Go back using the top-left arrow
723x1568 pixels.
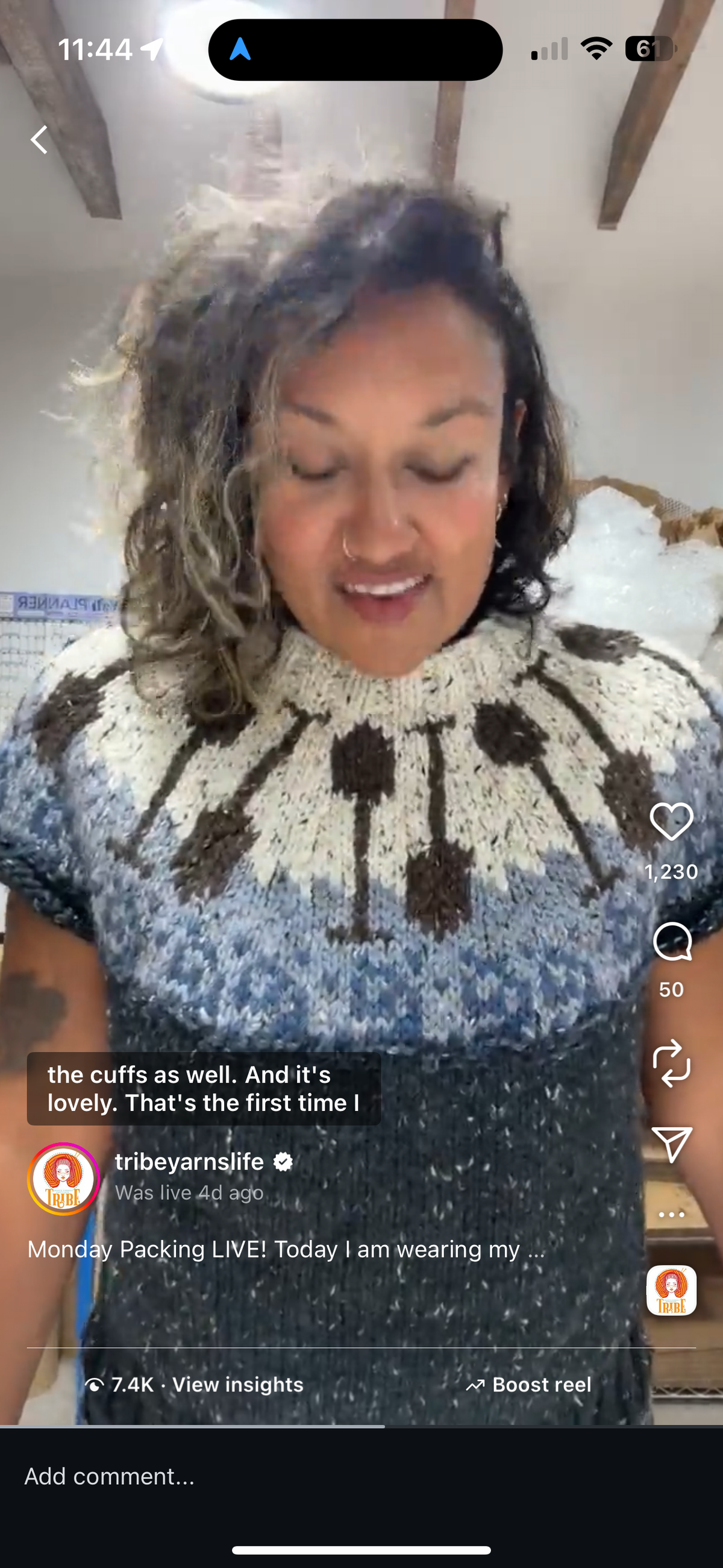point(40,140)
